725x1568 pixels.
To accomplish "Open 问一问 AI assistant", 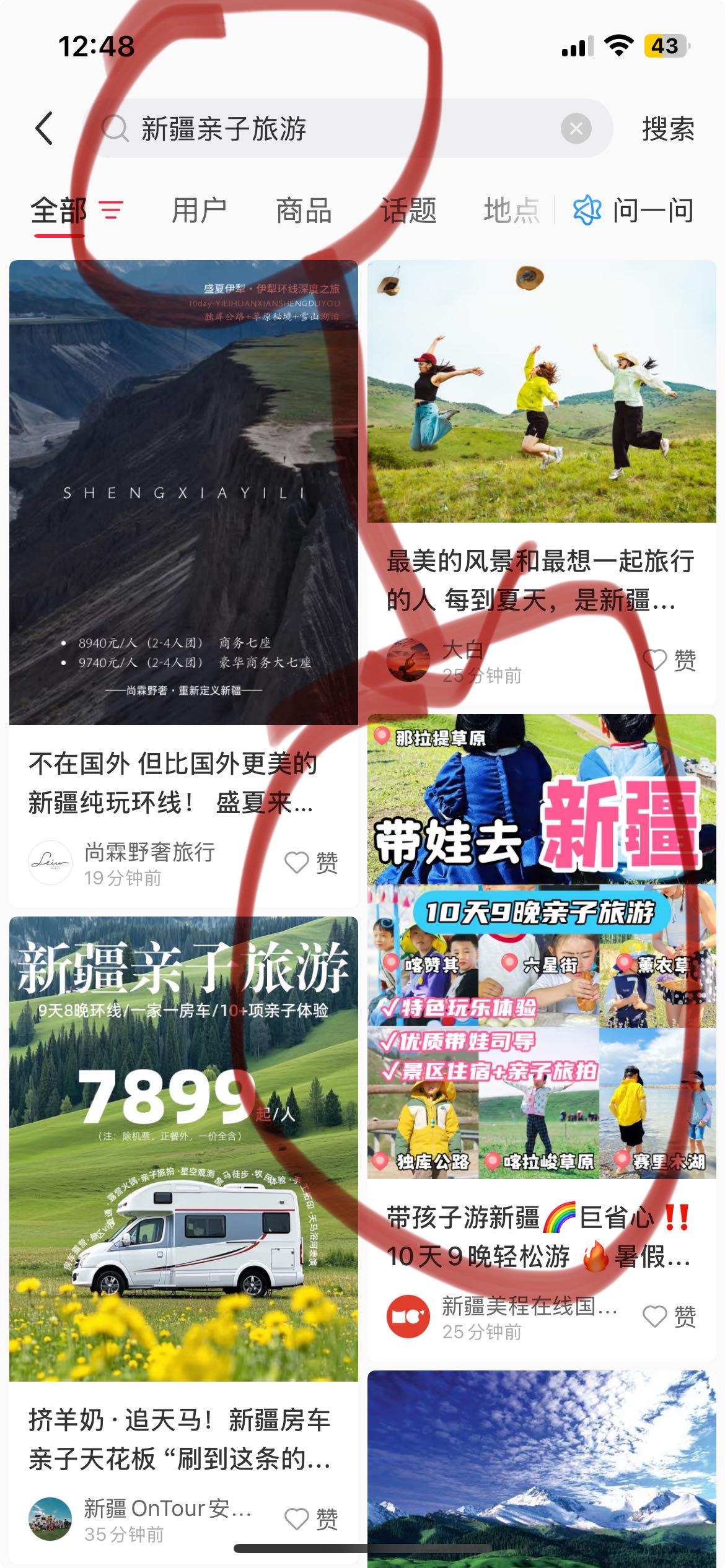I will click(x=633, y=211).
